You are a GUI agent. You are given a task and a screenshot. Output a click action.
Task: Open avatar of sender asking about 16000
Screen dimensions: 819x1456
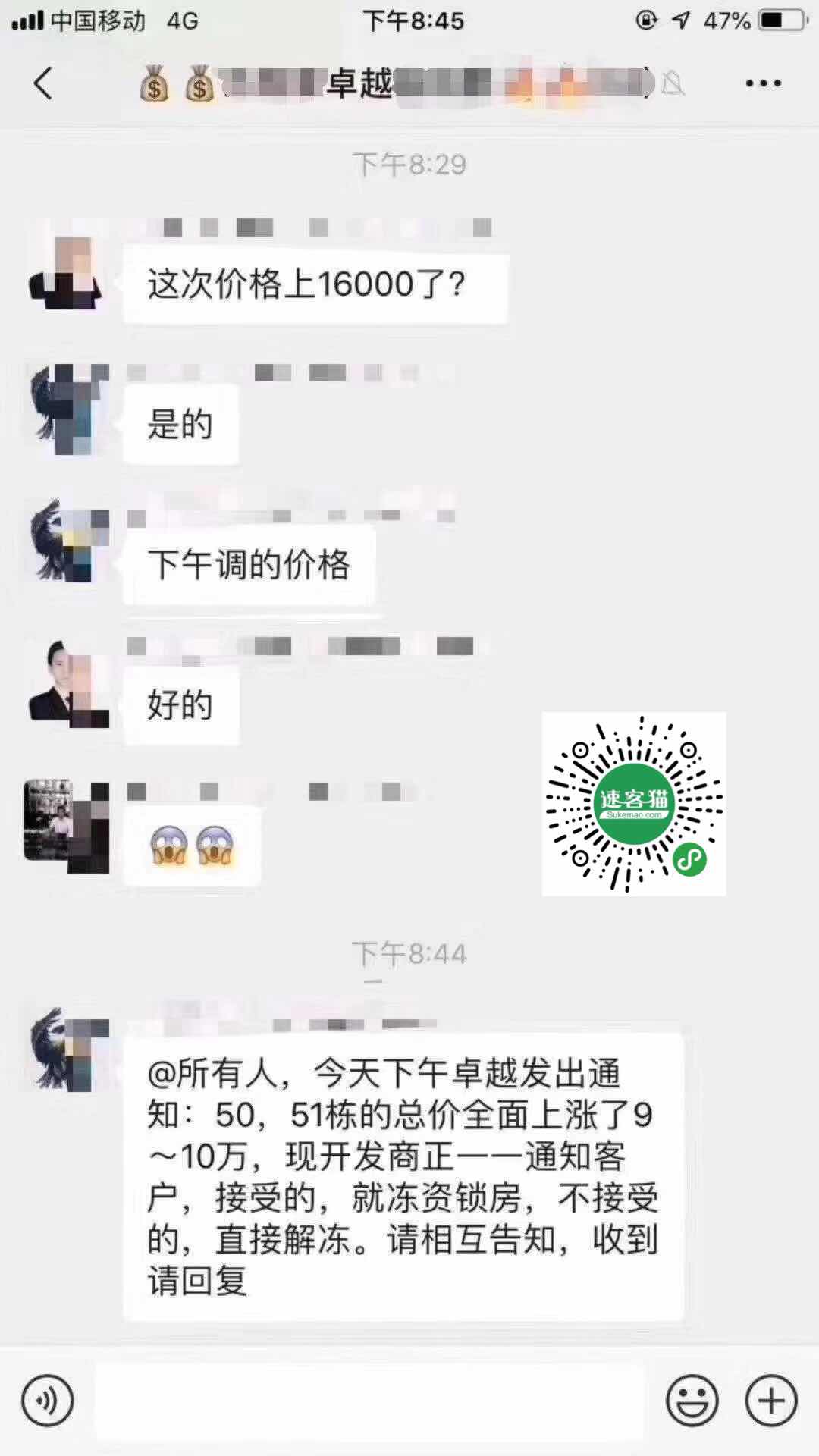(x=67, y=273)
